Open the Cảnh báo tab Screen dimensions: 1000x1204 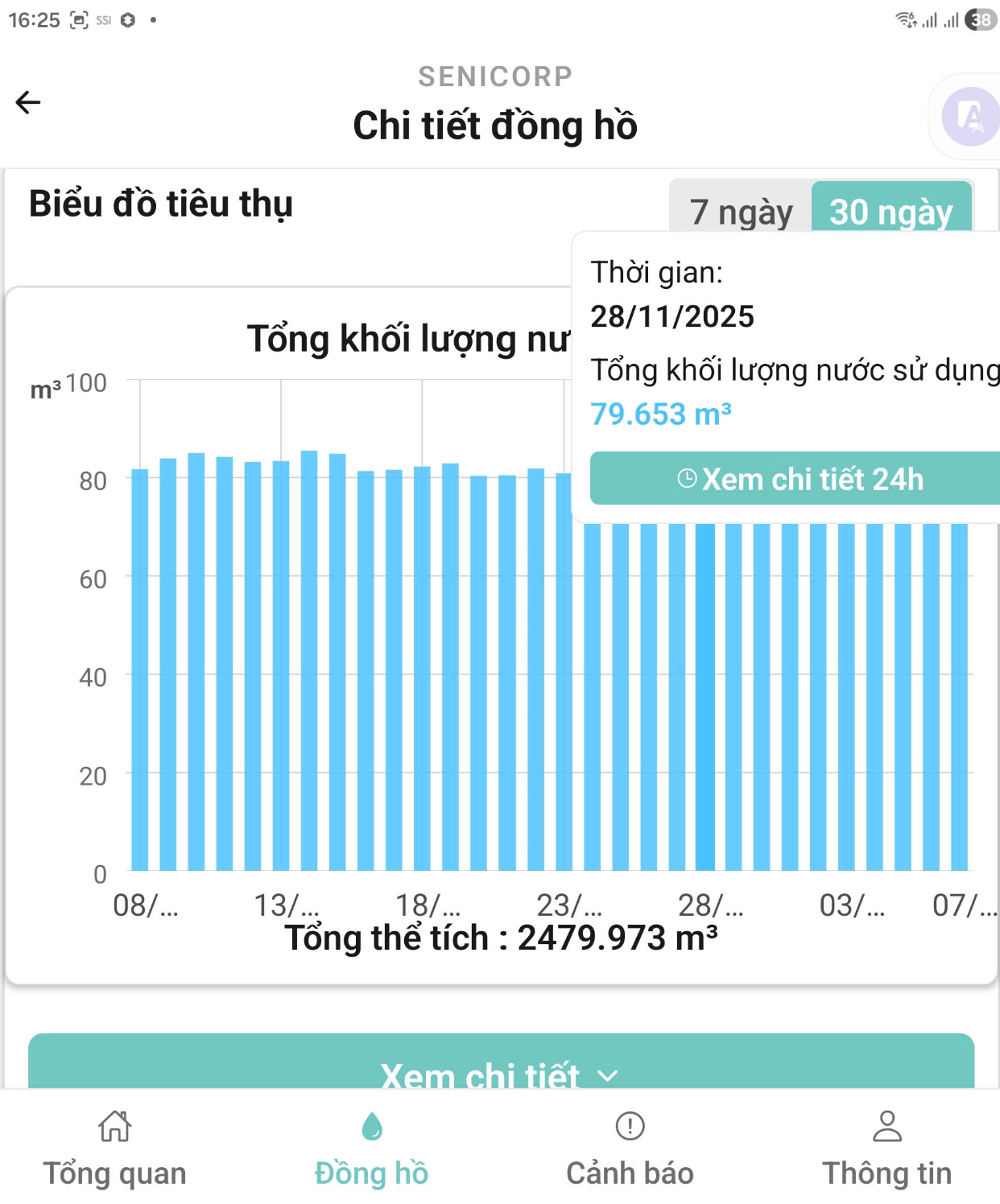click(x=630, y=1148)
